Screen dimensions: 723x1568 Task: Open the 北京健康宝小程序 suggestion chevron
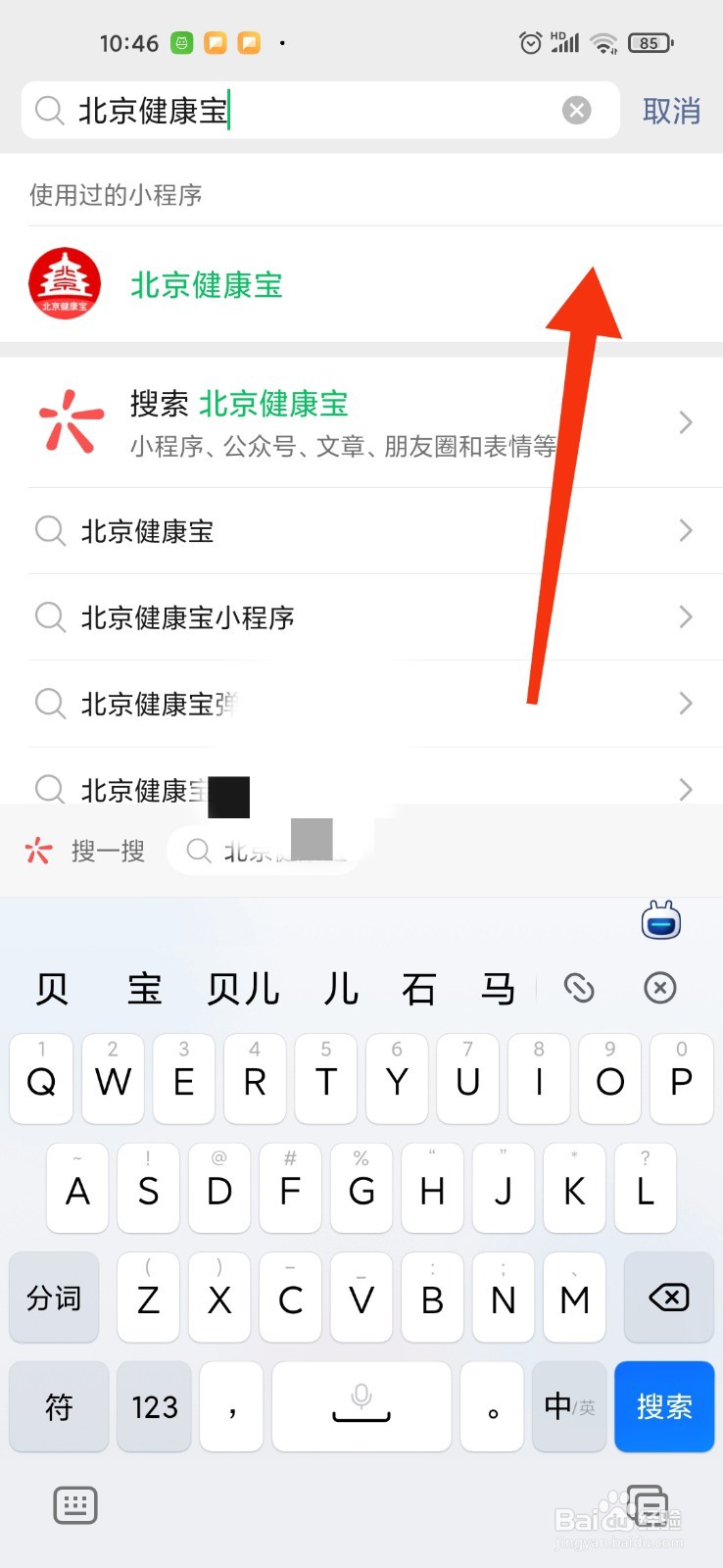pos(685,617)
